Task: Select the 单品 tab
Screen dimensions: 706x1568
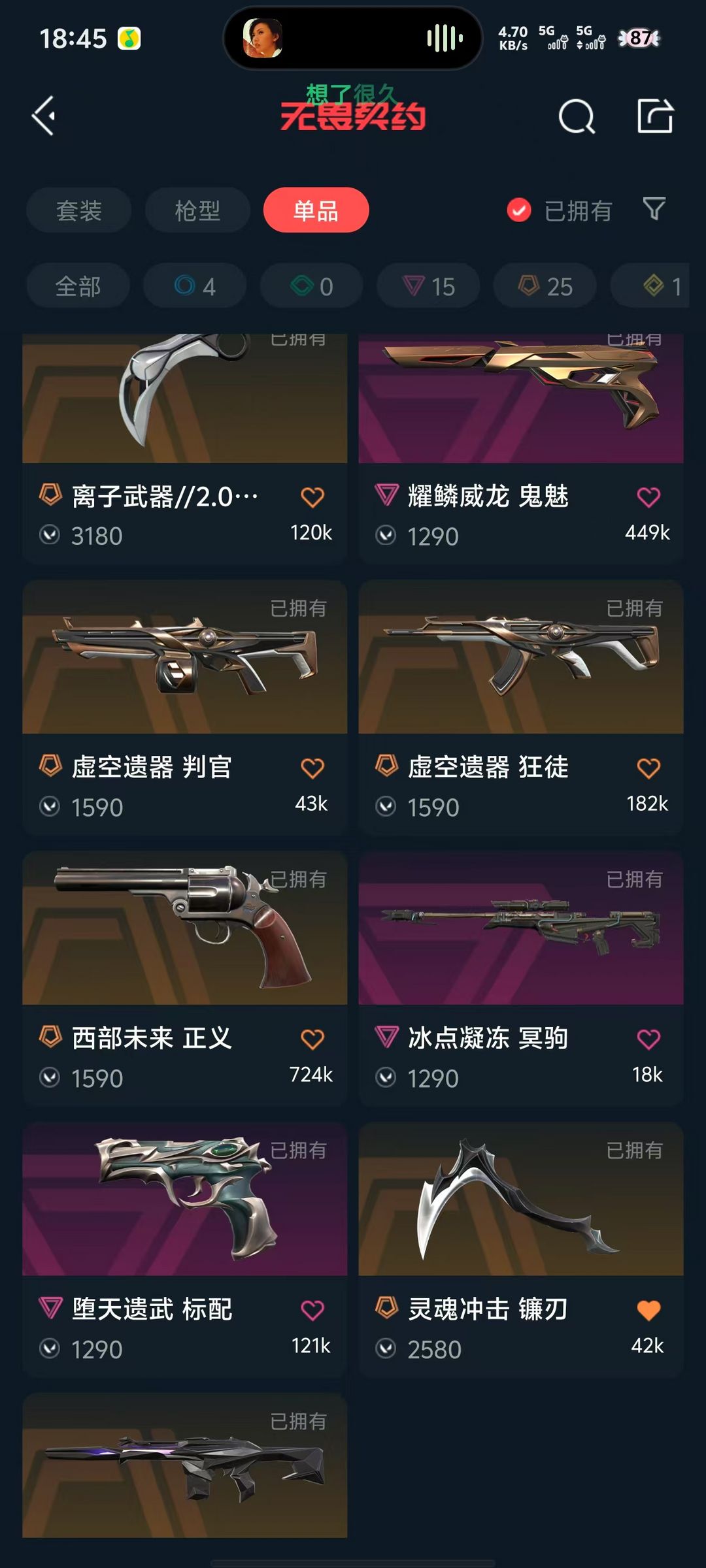Action: [316, 210]
